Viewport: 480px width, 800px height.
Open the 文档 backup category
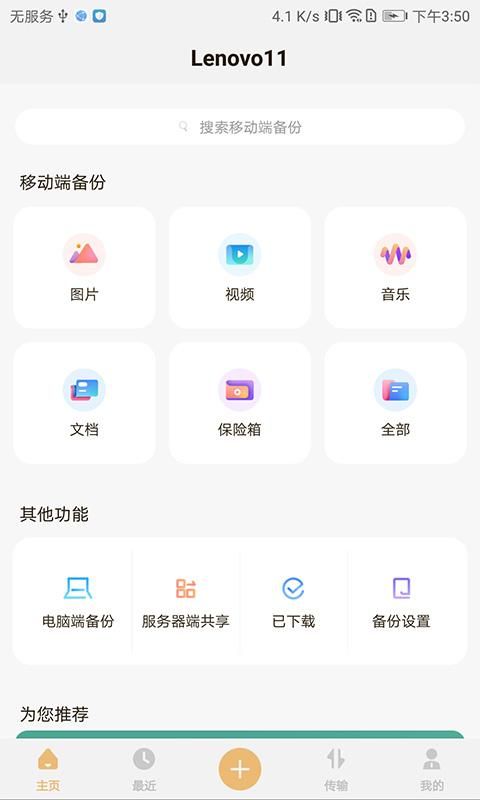coord(84,403)
